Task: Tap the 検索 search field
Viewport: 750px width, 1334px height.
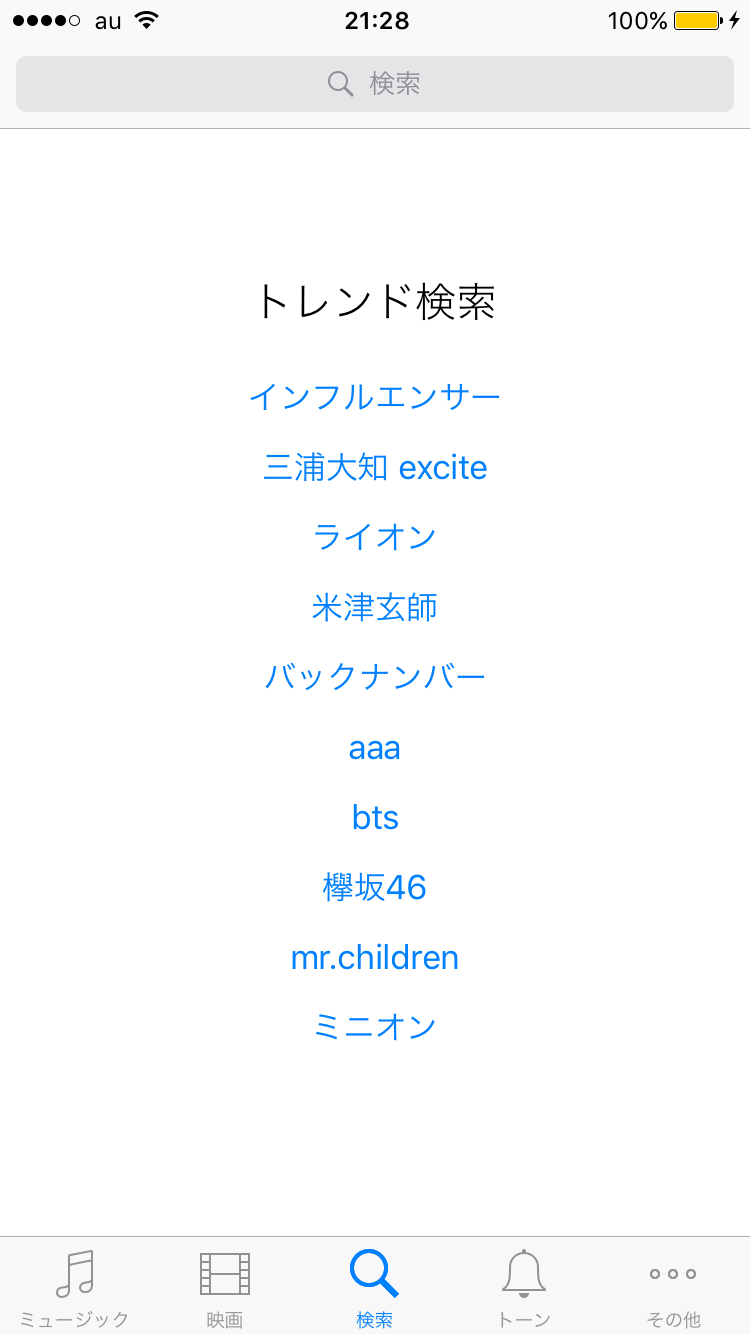Action: coord(375,84)
